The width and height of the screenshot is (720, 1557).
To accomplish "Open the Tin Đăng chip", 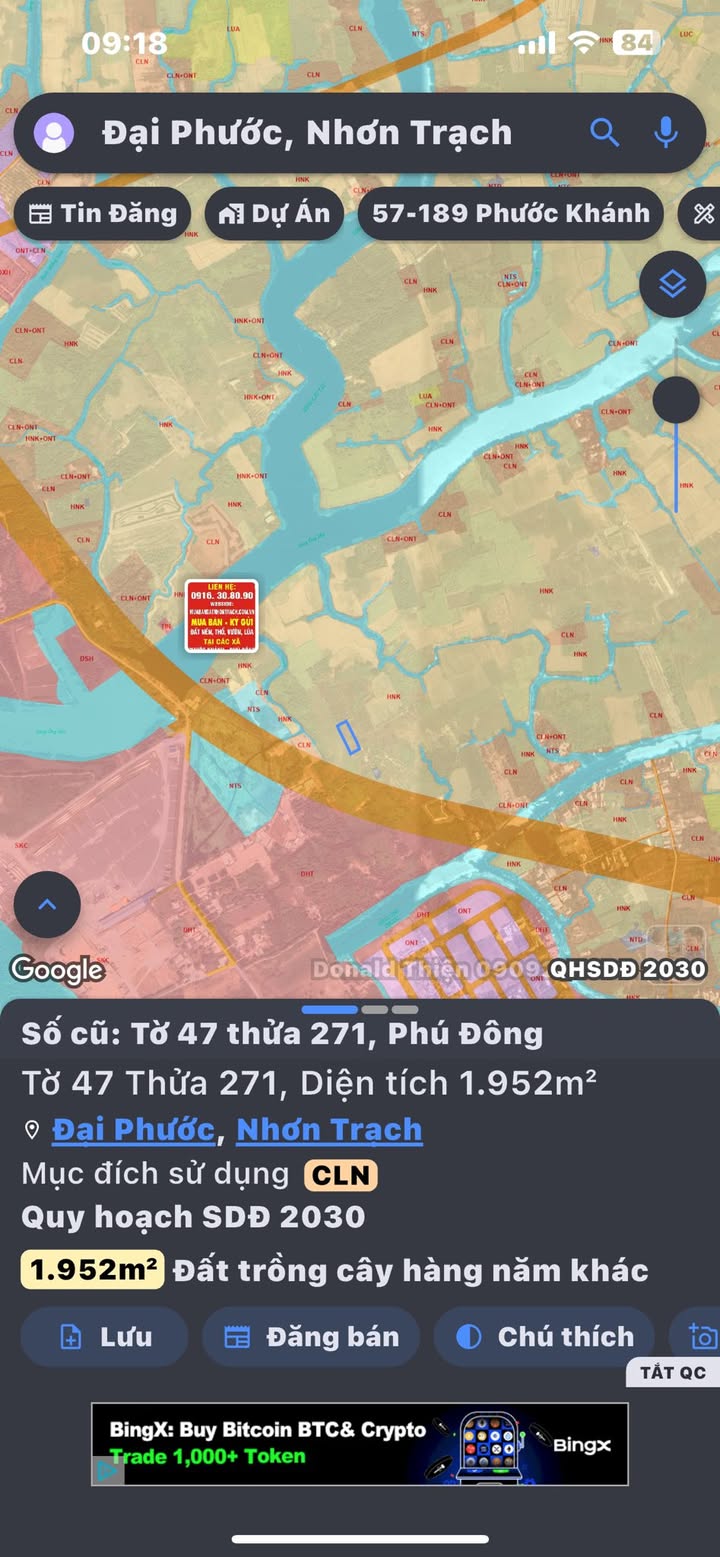I will [102, 214].
